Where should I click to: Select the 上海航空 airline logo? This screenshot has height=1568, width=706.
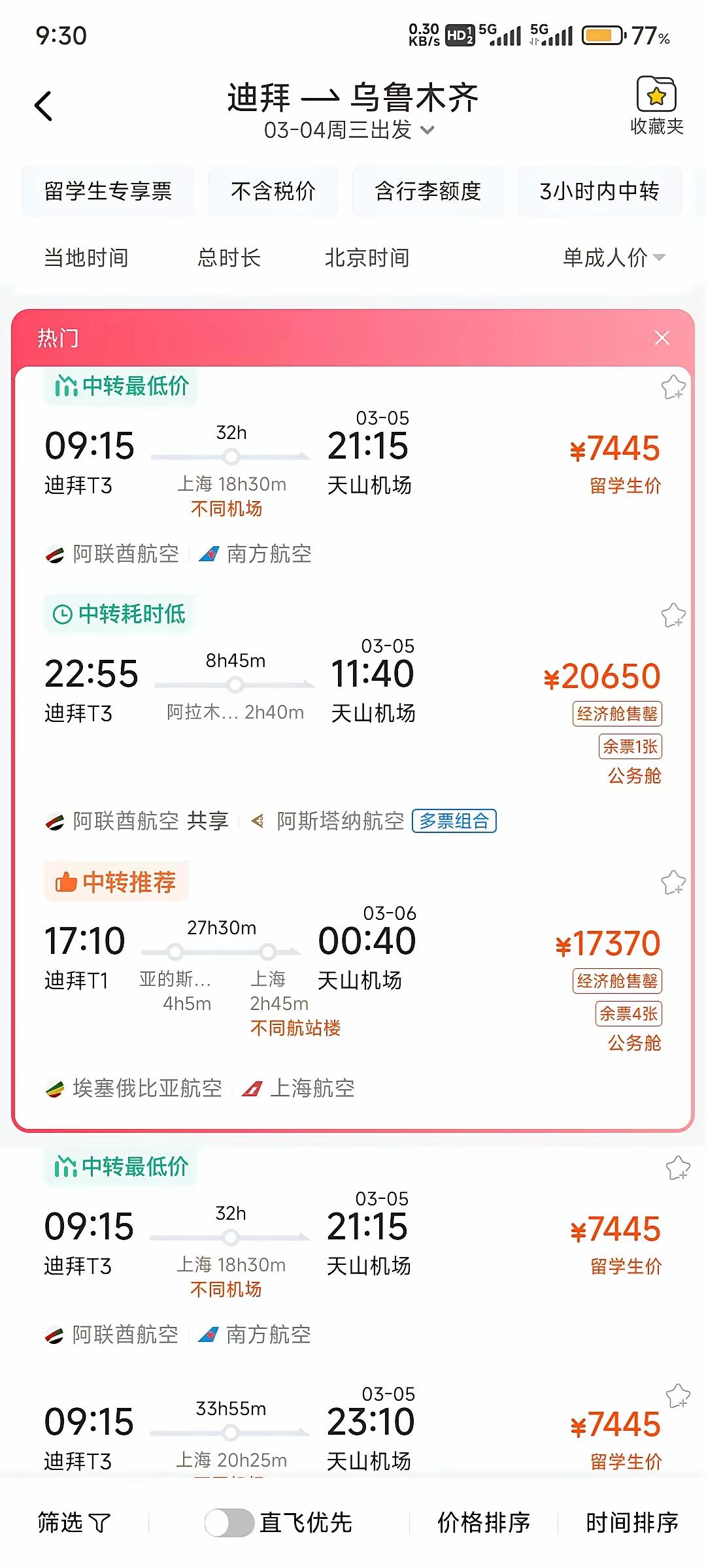point(252,1087)
